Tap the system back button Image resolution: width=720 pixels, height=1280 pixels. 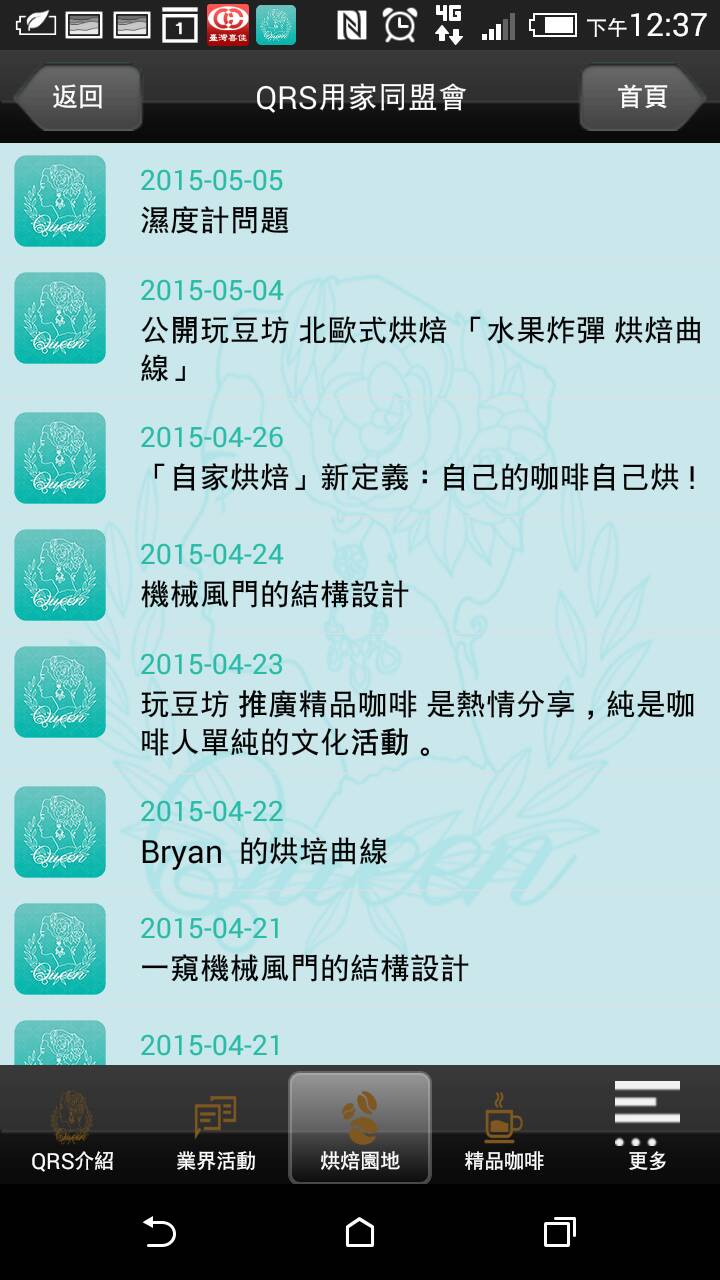click(159, 1232)
